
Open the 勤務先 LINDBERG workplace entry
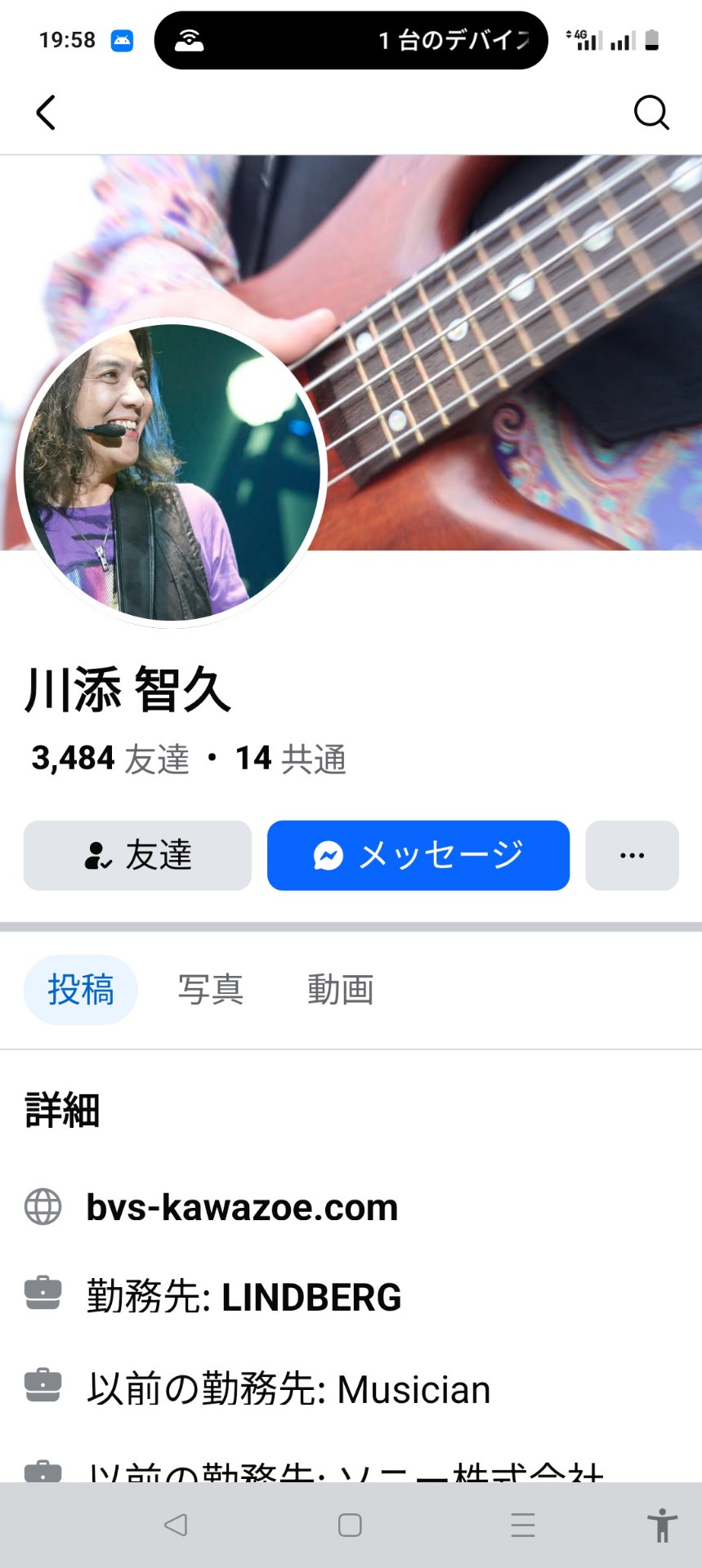point(244,1297)
